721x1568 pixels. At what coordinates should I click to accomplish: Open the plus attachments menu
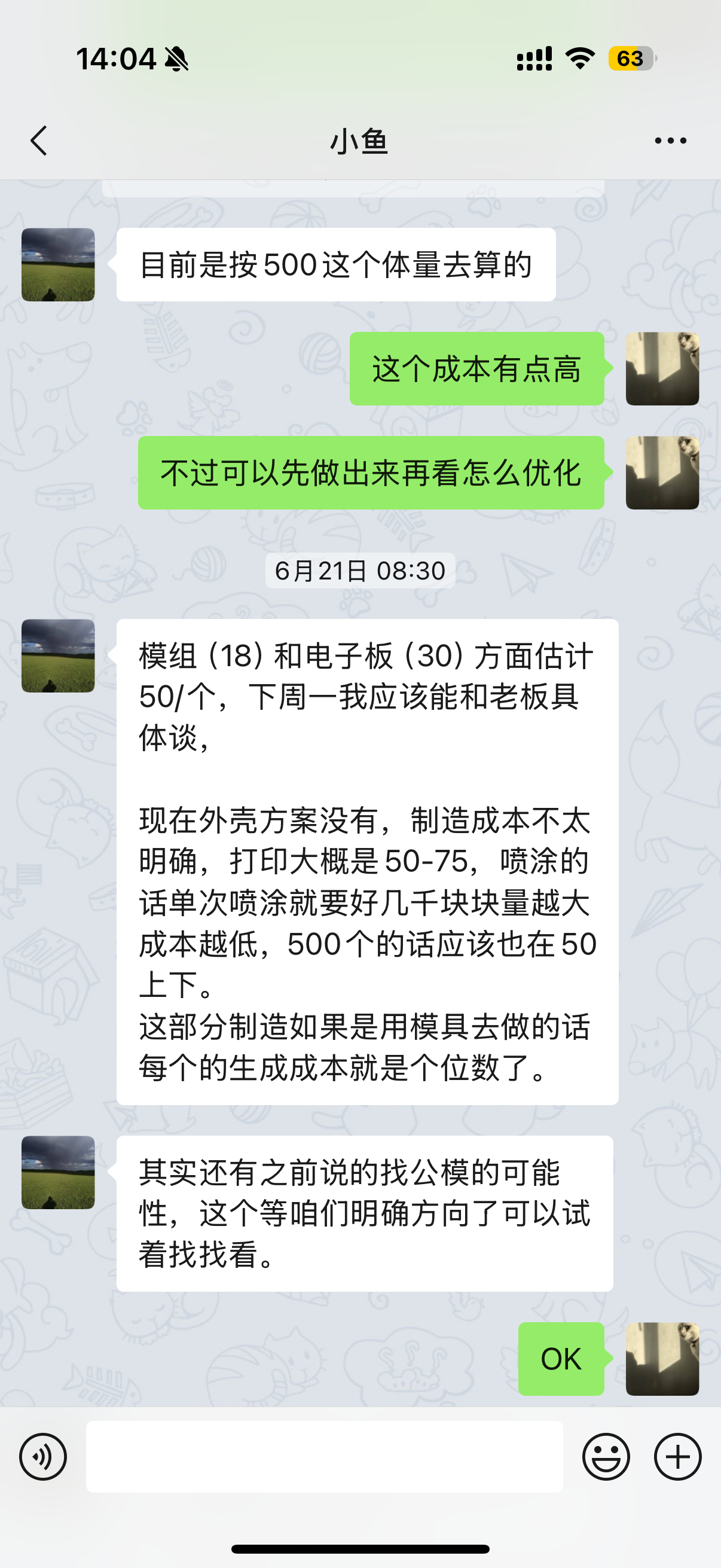pos(677,1457)
